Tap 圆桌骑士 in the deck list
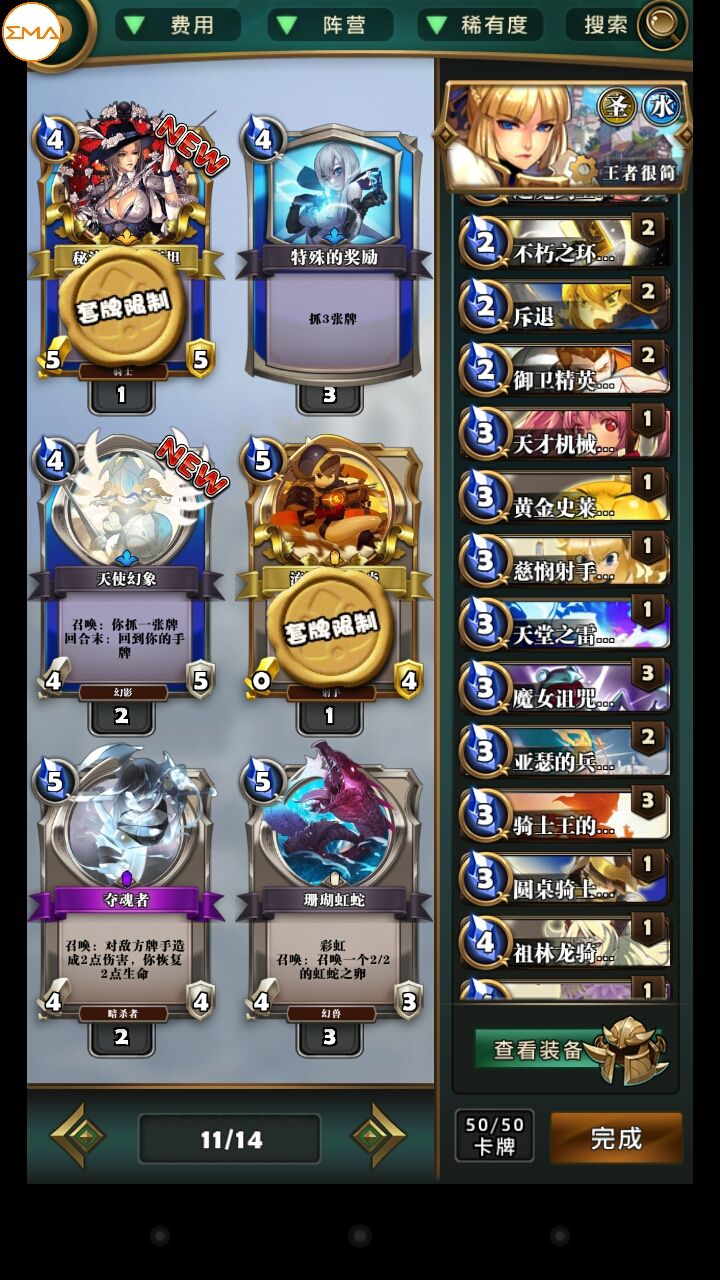The image size is (720, 1280). [x=565, y=878]
